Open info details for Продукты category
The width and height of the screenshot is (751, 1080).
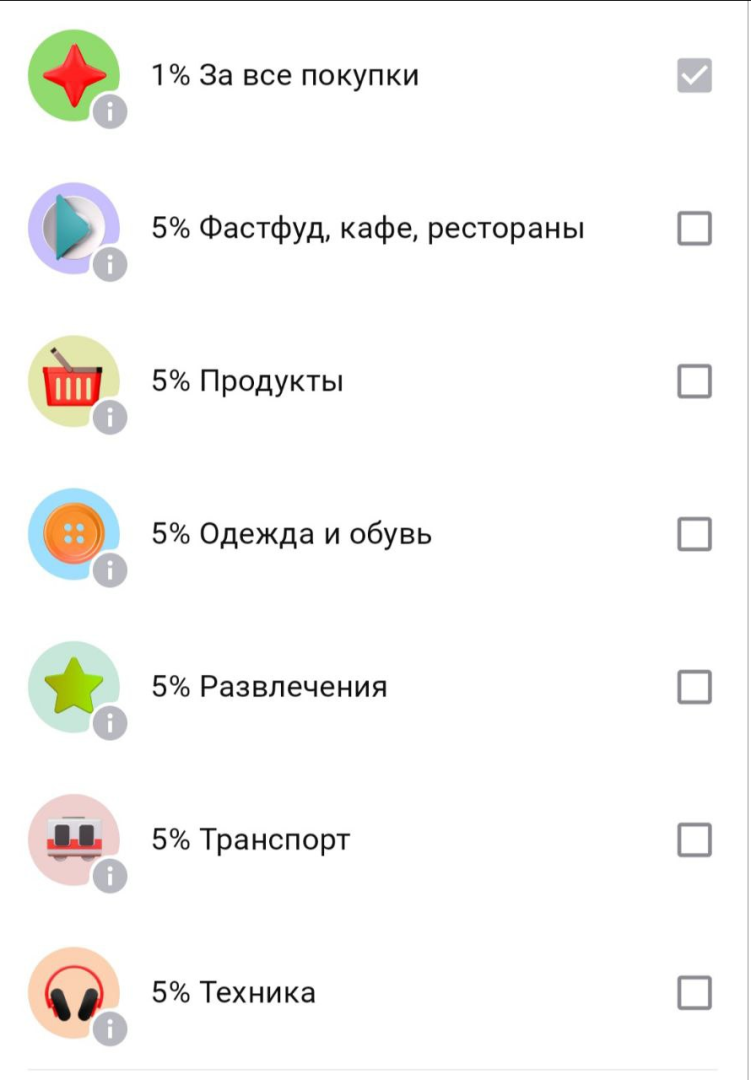click(x=110, y=416)
